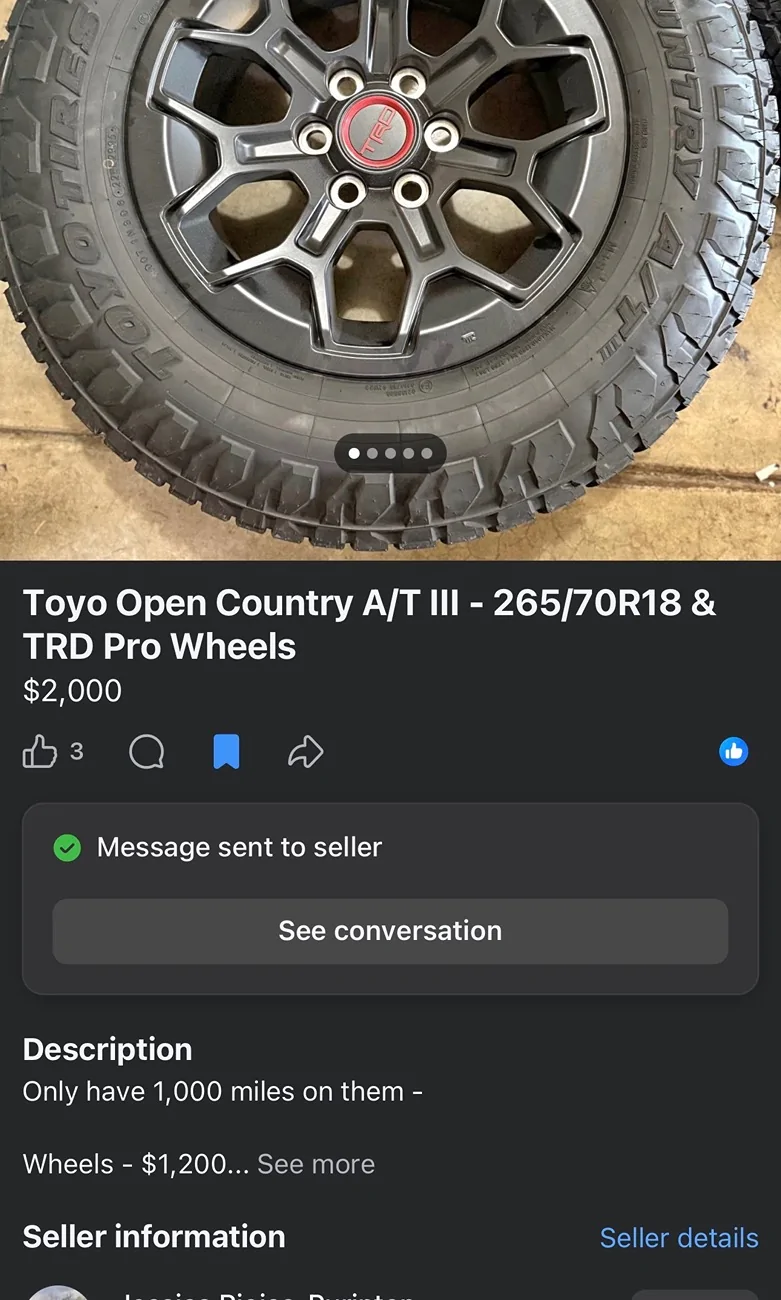Viewport: 781px width, 1300px height.
Task: Select the Seller information heading
Action: 152,1237
